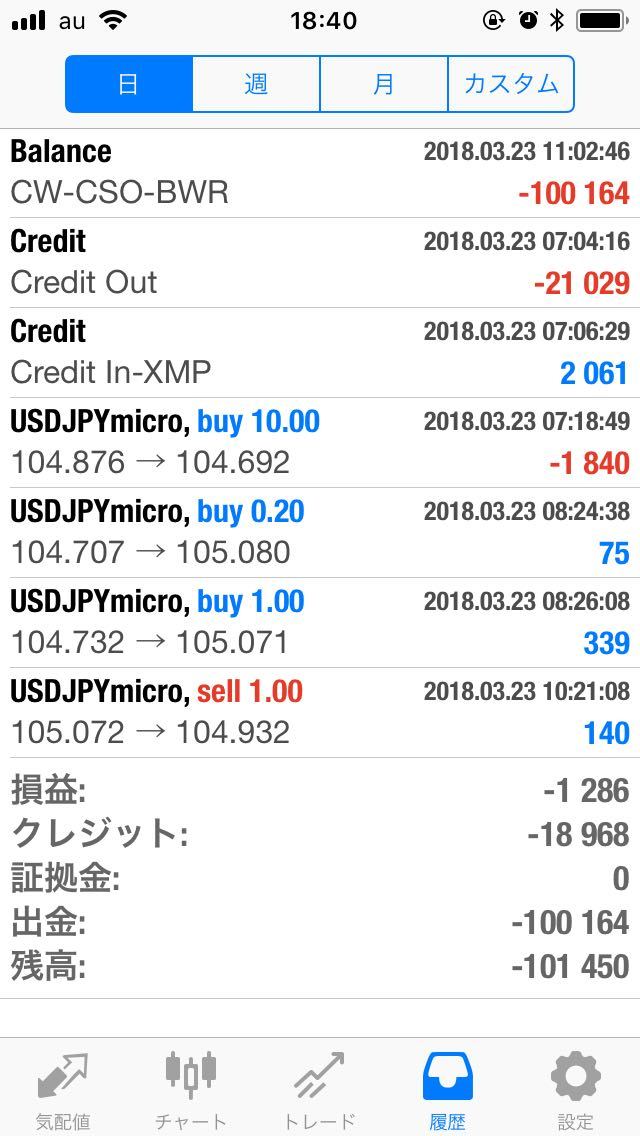The width and height of the screenshot is (640, 1136).
Task: Go to the チャート chart tab
Action: [x=191, y=1090]
